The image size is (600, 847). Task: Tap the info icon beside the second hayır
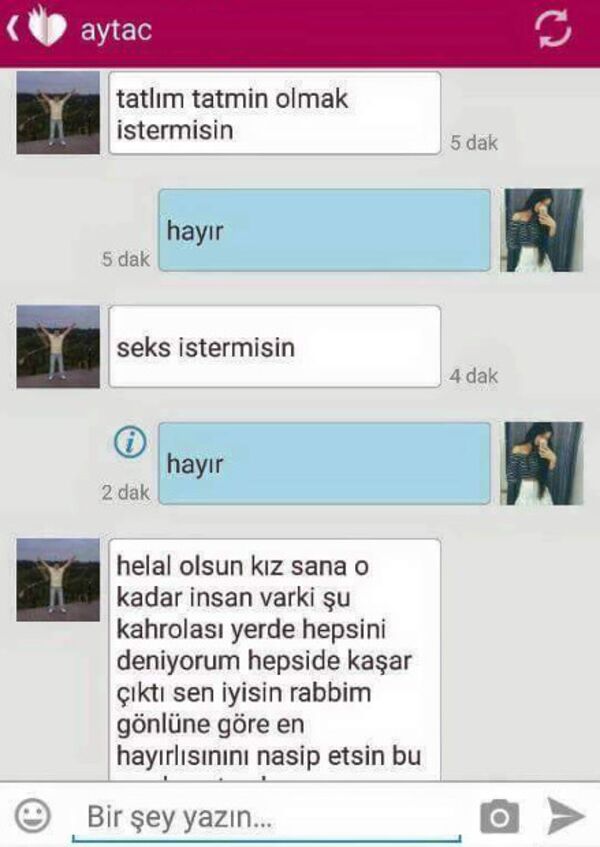point(130,442)
